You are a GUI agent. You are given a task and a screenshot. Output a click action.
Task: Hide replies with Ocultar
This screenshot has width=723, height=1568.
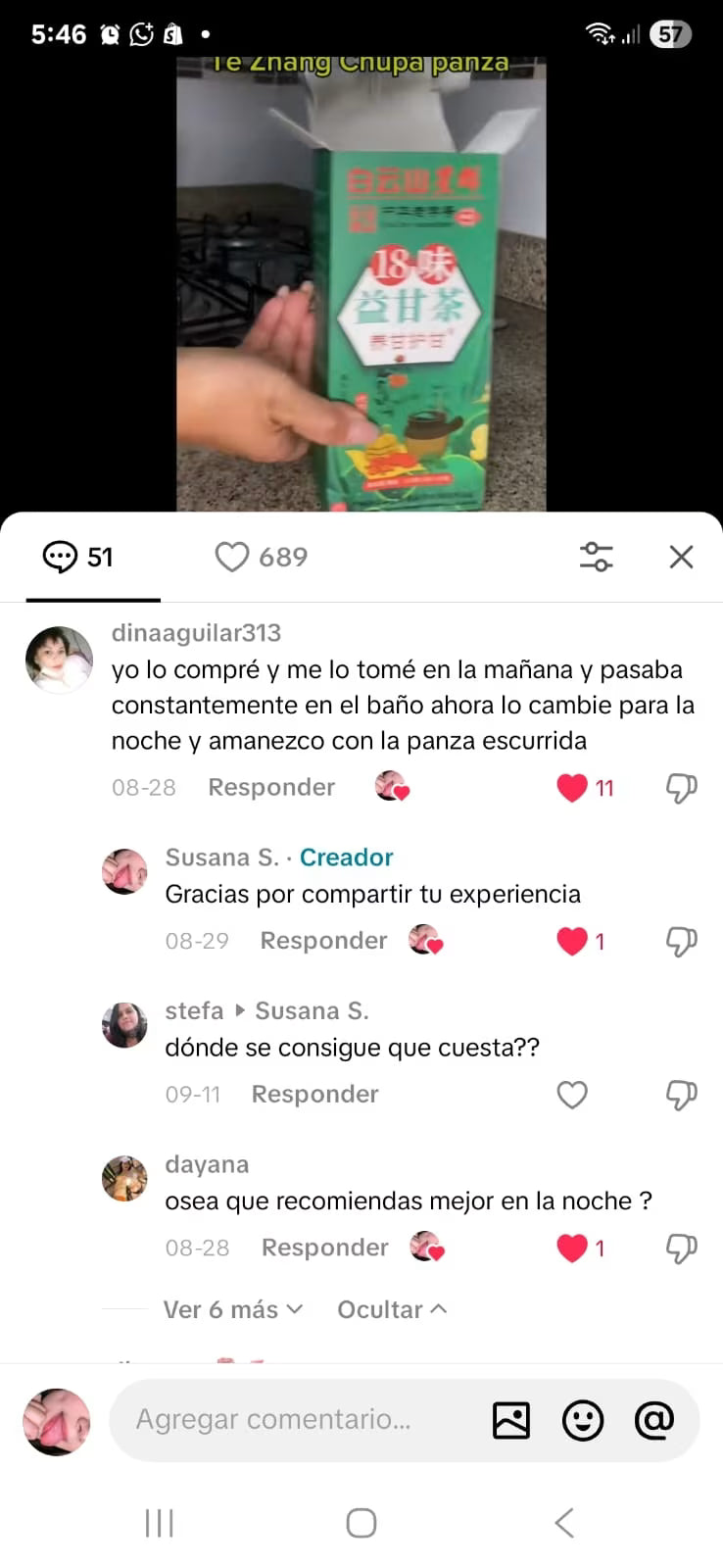pyautogui.click(x=392, y=1309)
